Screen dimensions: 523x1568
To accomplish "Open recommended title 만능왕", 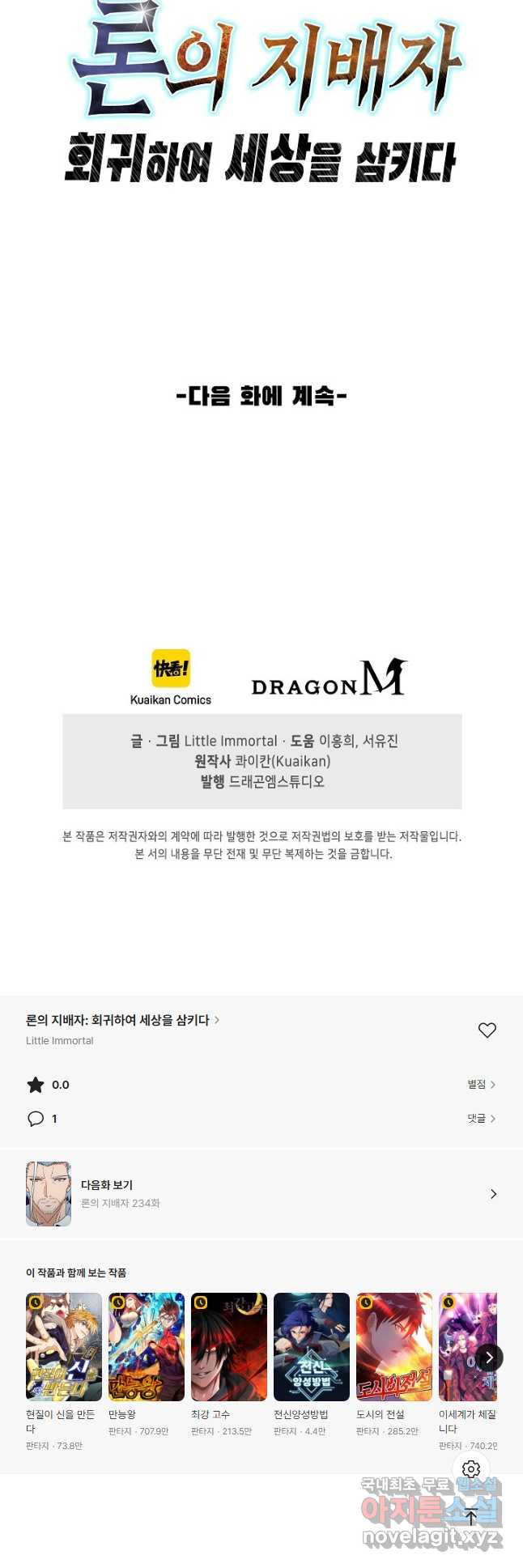I will (x=147, y=1346).
